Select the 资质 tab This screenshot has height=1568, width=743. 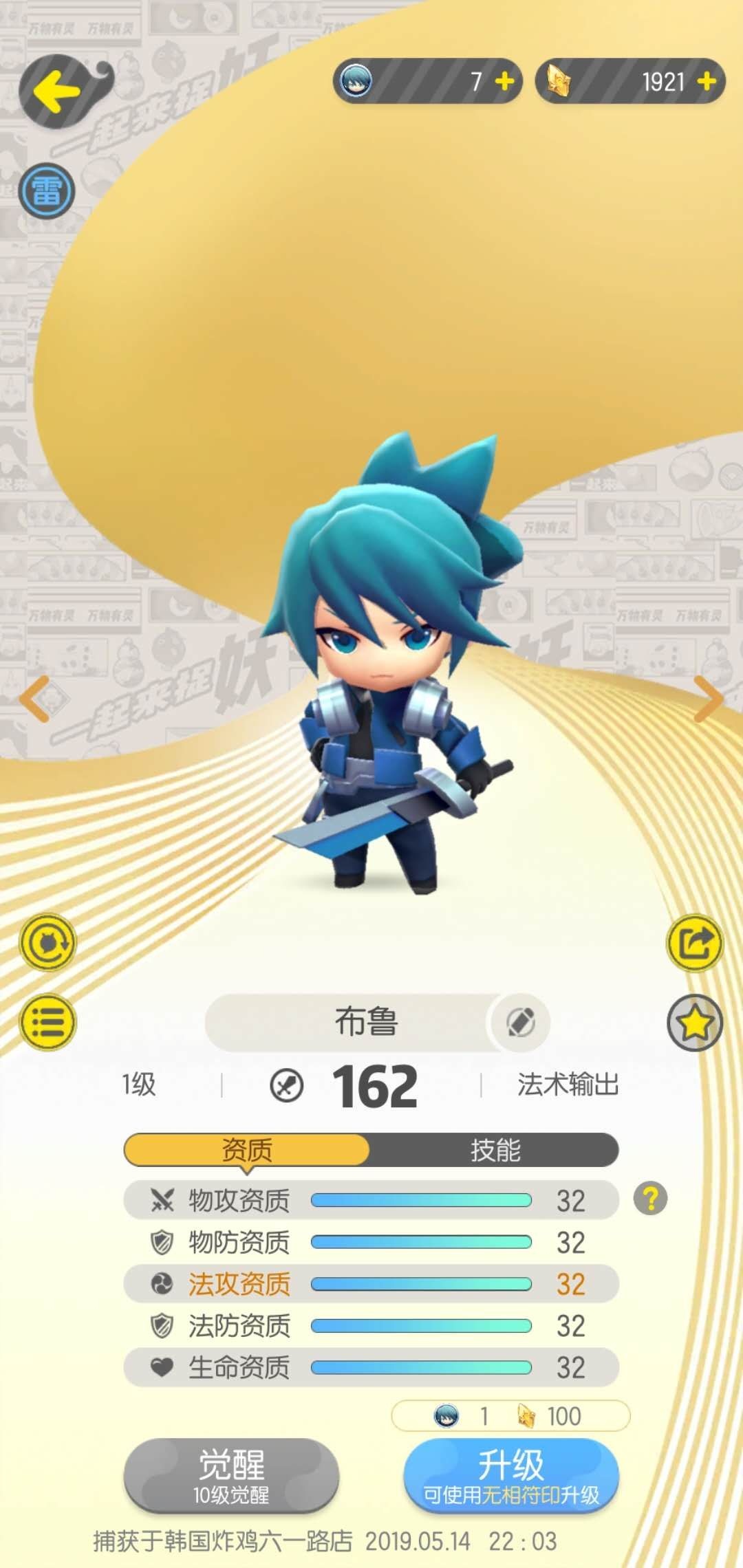[x=246, y=1150]
